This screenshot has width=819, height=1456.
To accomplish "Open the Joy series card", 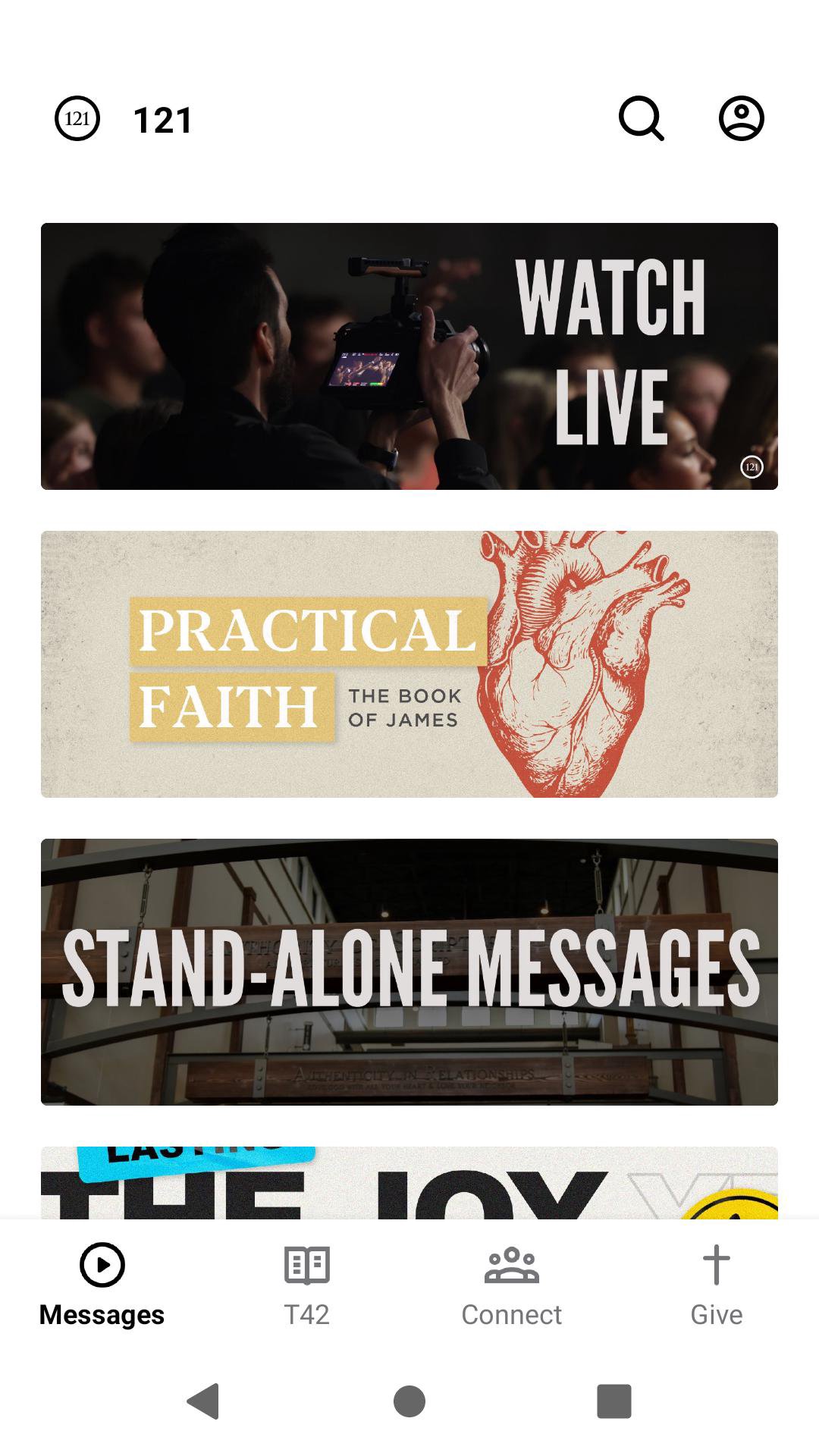I will coord(409,1183).
